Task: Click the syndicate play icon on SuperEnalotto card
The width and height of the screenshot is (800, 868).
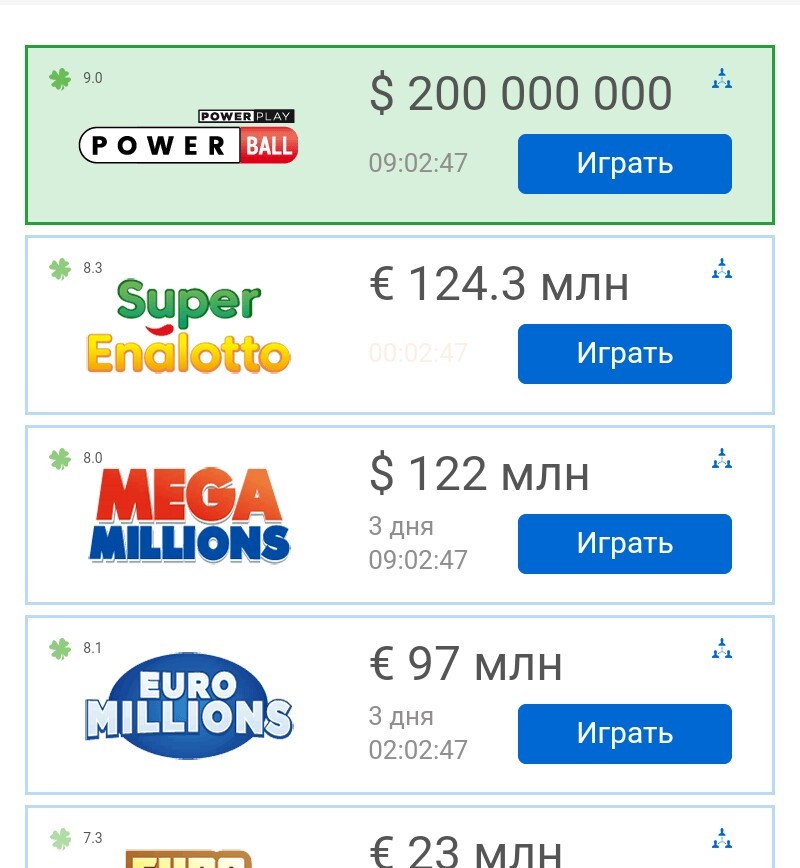Action: pyautogui.click(x=722, y=268)
